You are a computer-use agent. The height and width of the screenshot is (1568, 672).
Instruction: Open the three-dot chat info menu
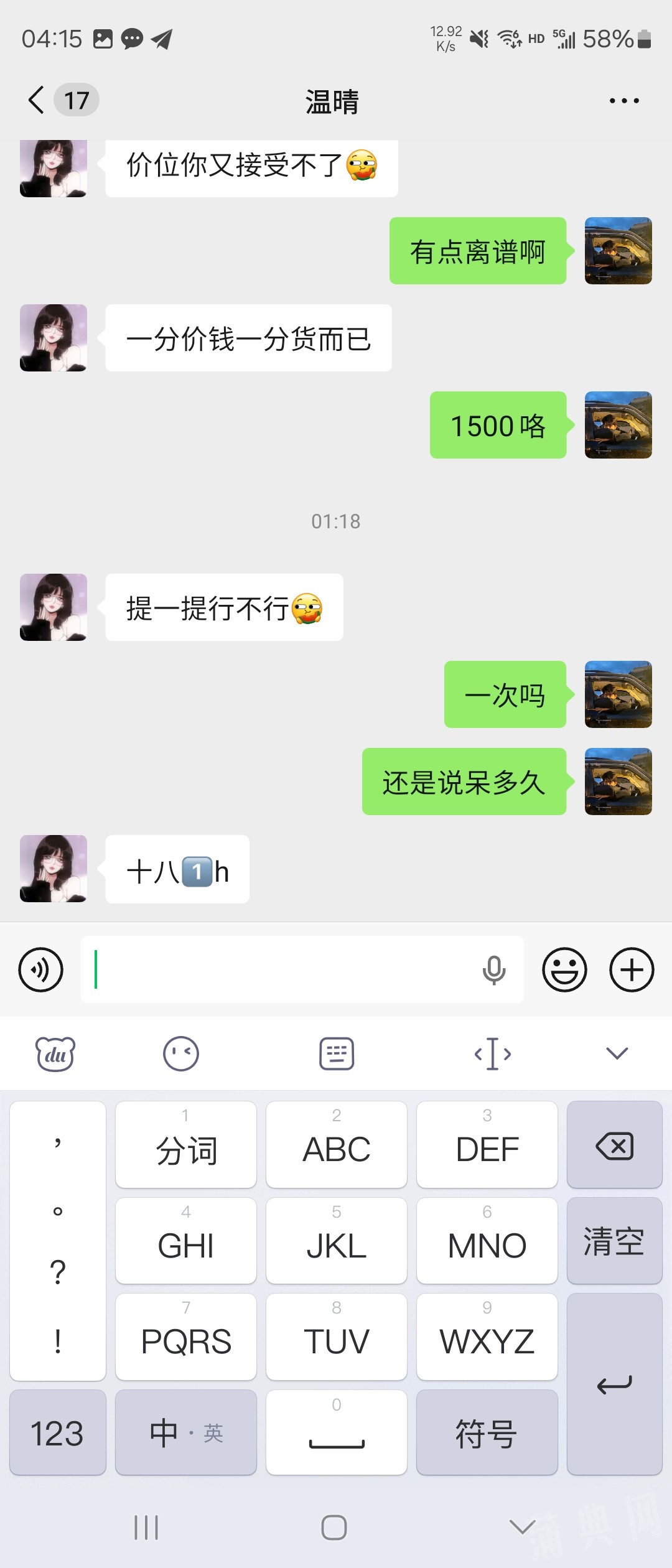[623, 101]
